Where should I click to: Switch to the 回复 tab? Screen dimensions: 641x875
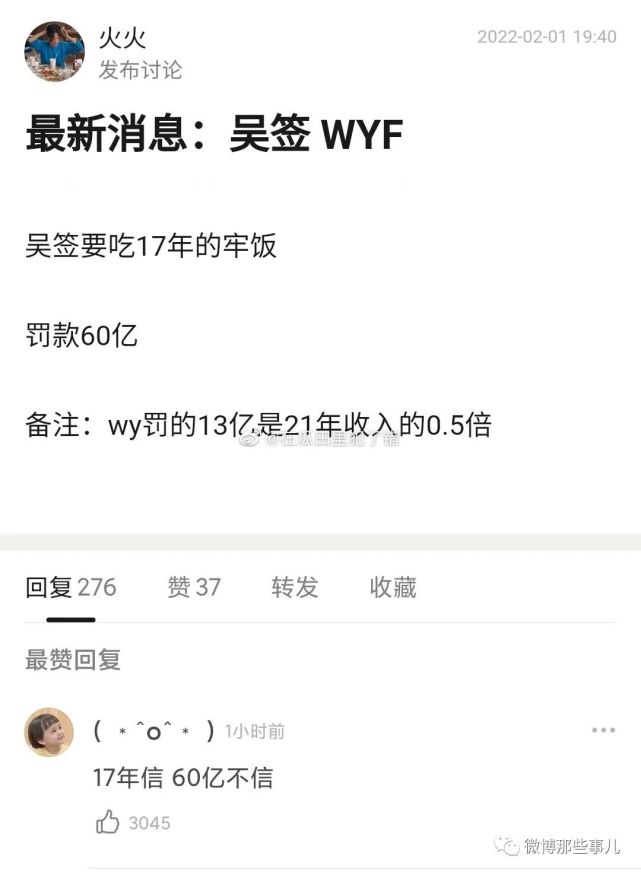[70, 587]
